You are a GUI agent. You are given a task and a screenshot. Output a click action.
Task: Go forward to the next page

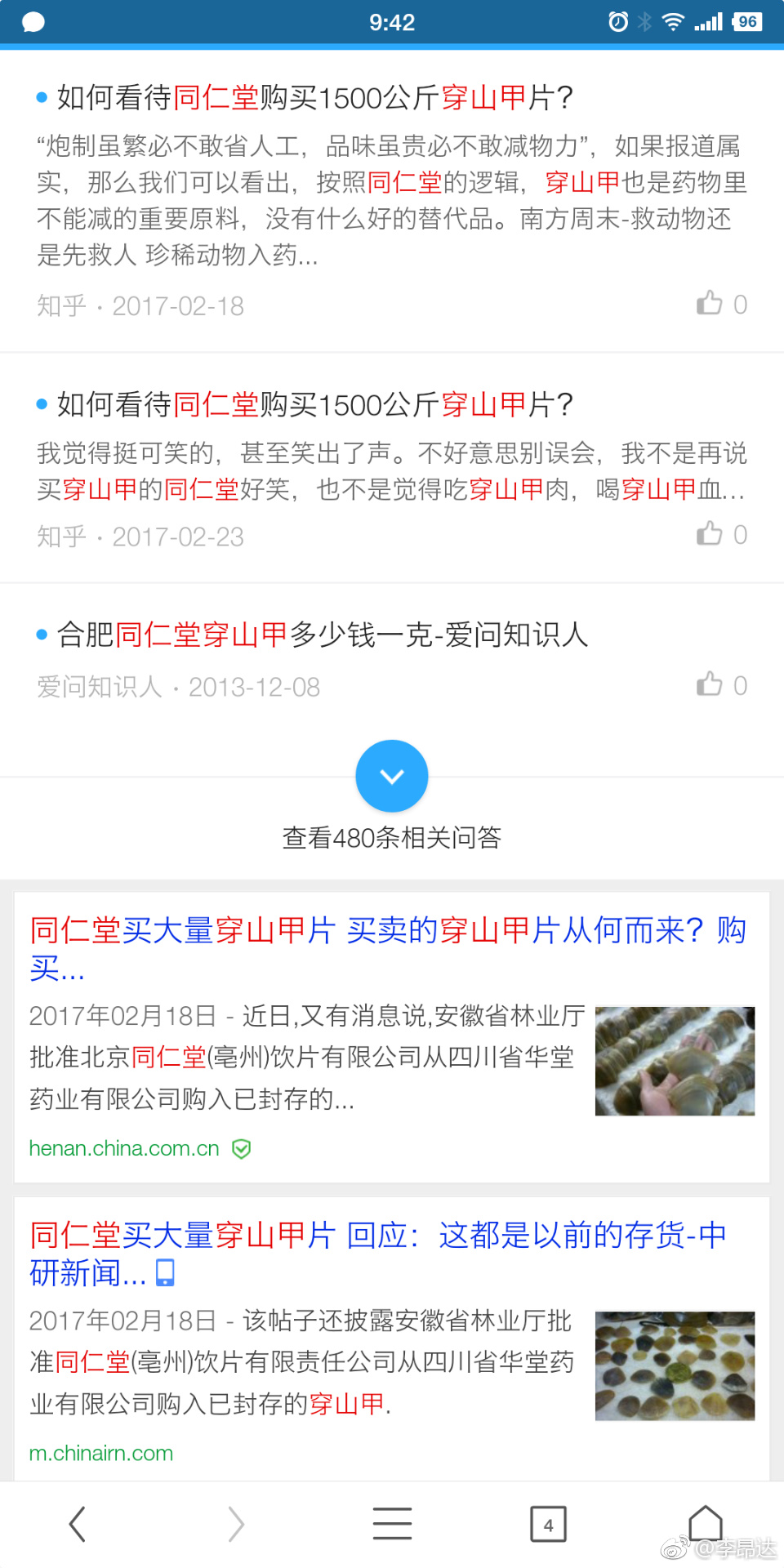point(236,1524)
